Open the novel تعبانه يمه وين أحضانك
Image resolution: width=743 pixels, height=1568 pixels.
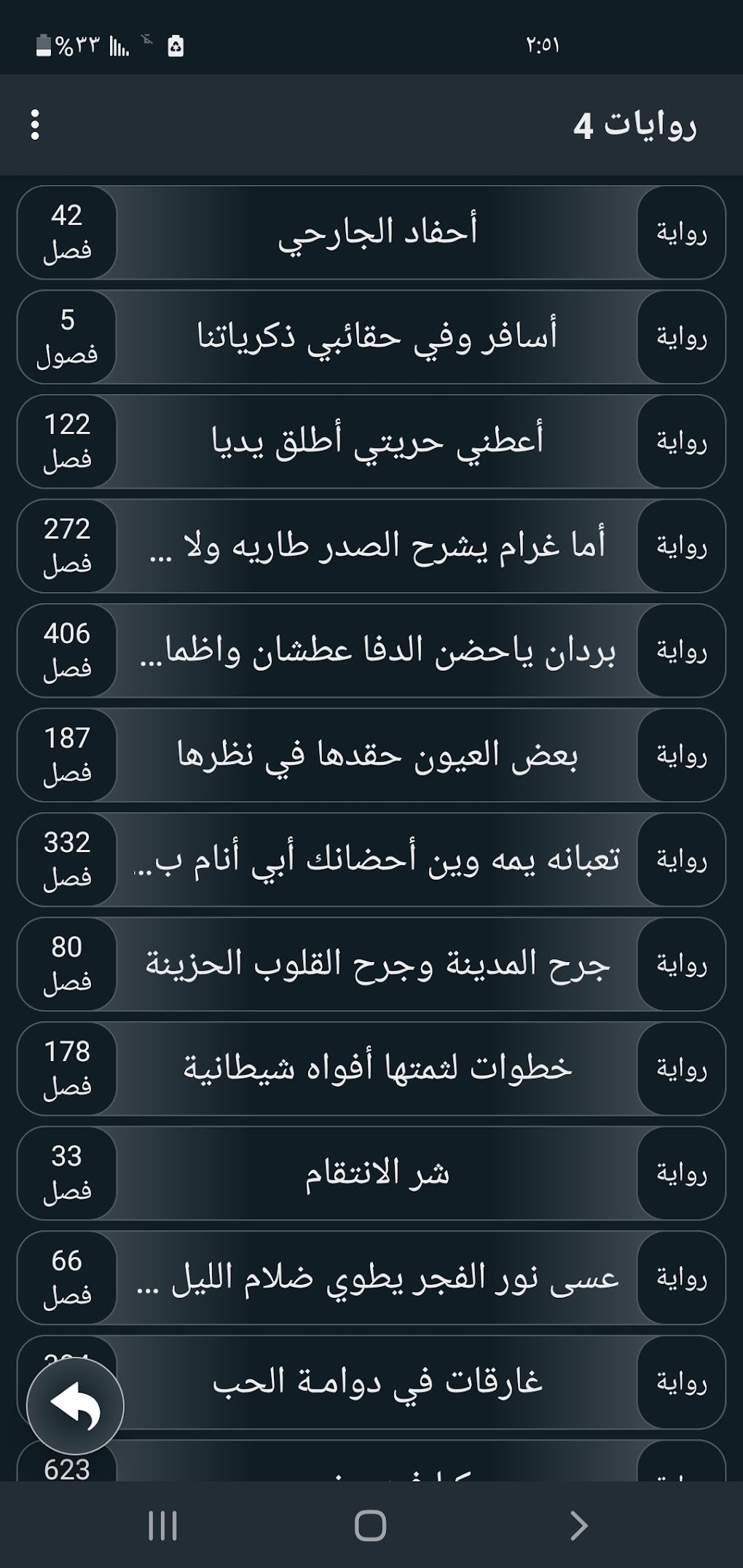click(x=377, y=859)
